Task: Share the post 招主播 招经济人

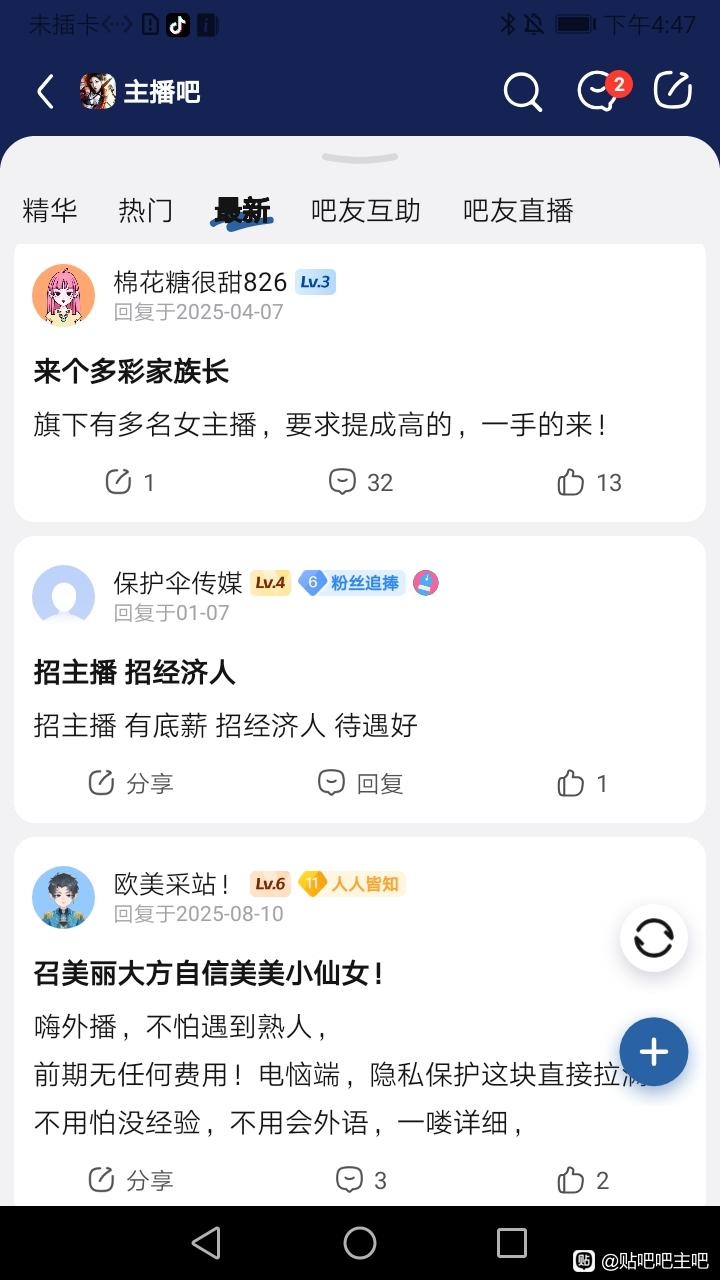Action: click(x=131, y=783)
